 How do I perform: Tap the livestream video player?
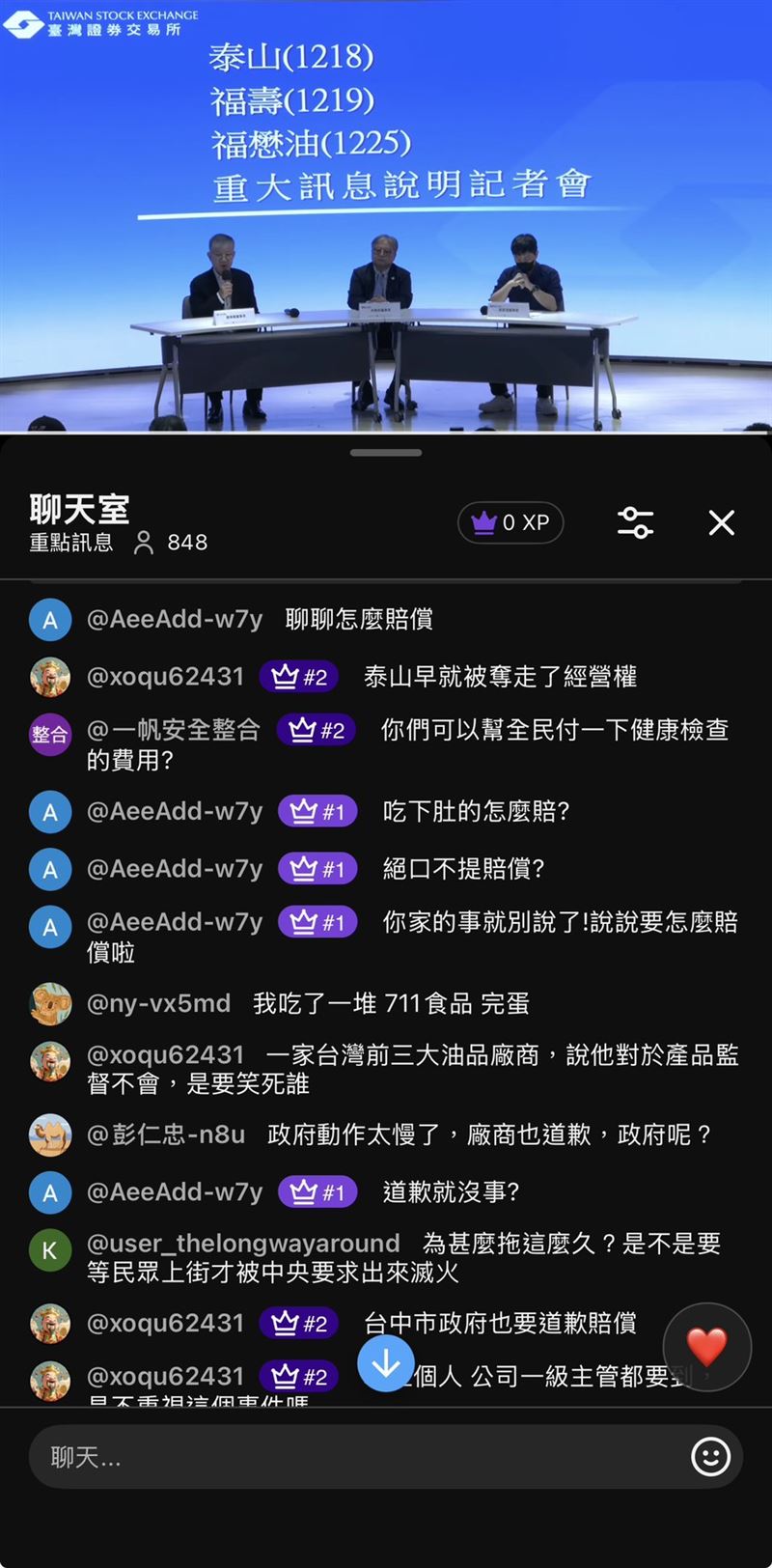tap(386, 216)
